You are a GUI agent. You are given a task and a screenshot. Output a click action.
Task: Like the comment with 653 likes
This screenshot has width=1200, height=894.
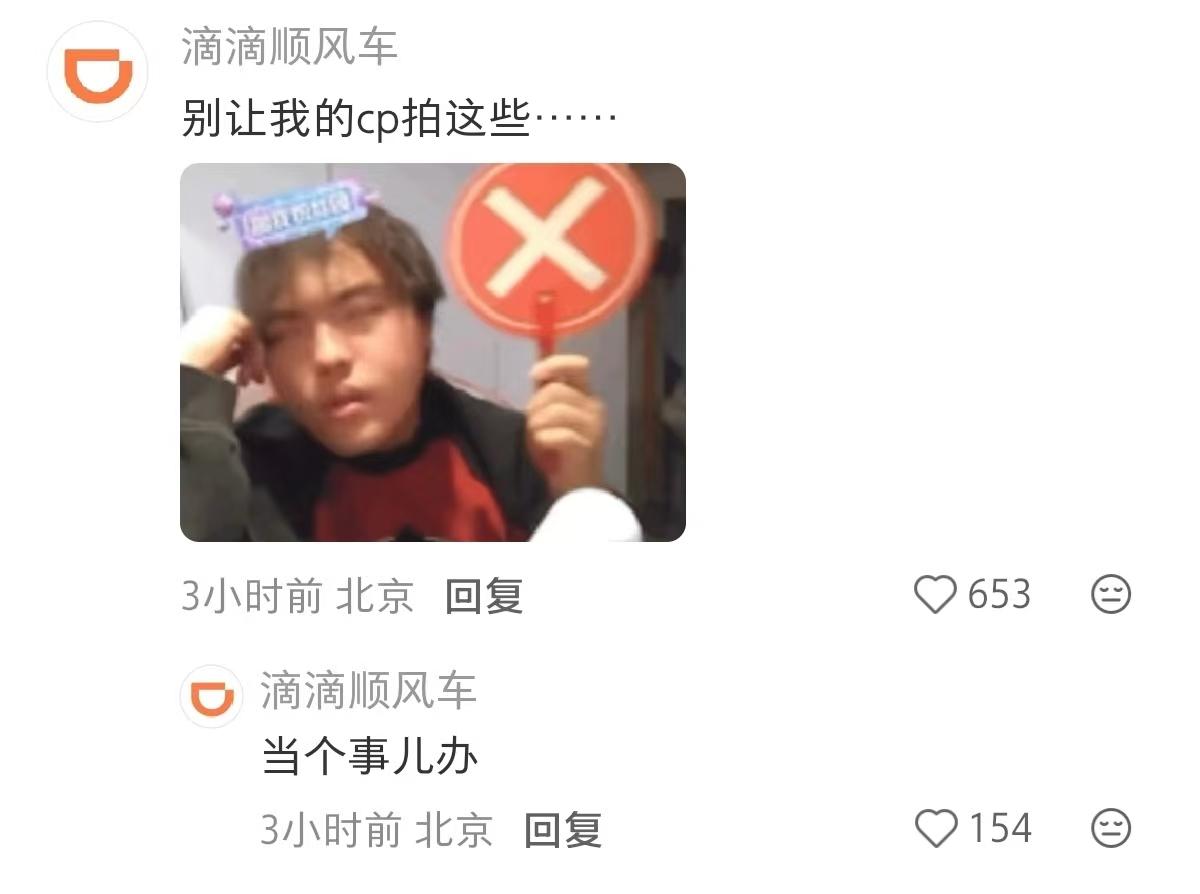[x=936, y=595]
